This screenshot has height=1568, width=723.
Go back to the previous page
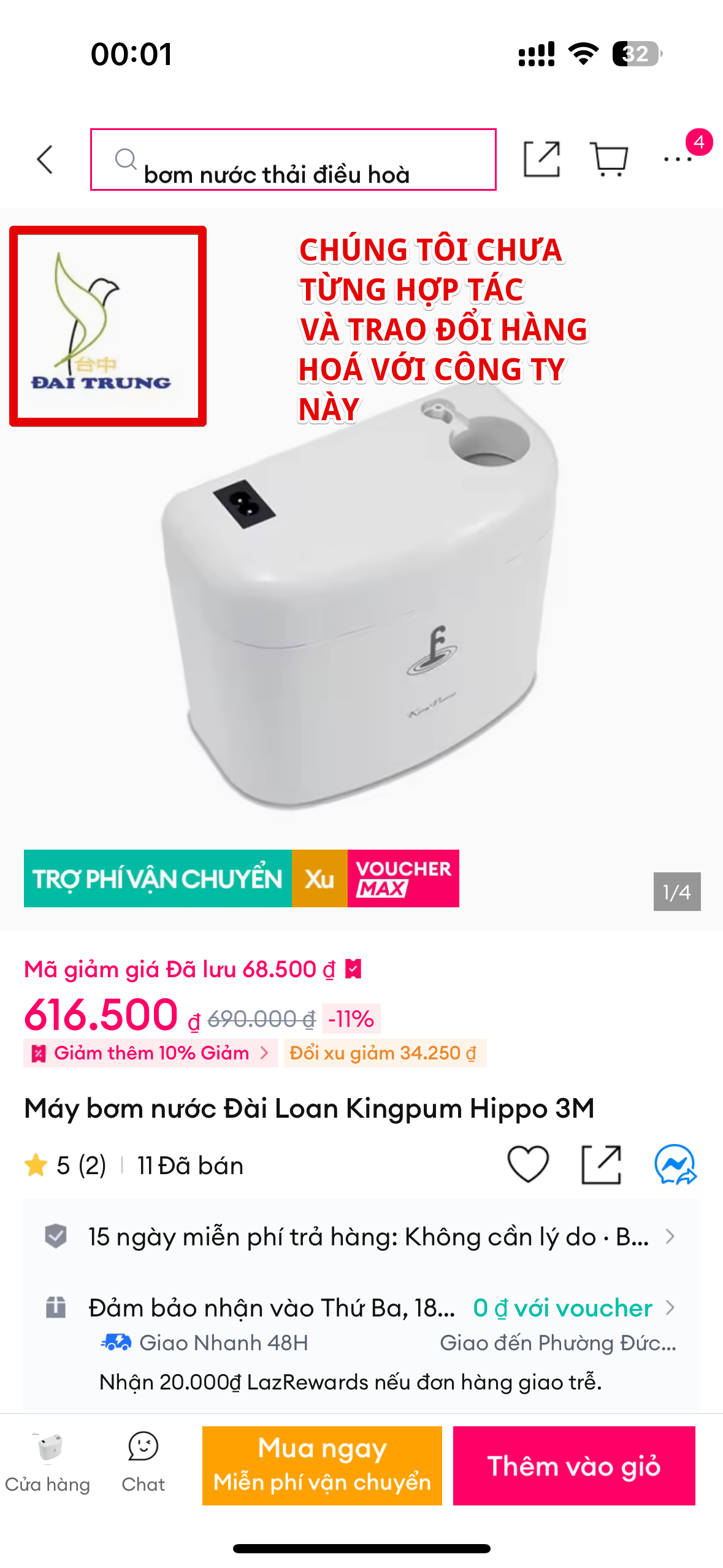45,160
